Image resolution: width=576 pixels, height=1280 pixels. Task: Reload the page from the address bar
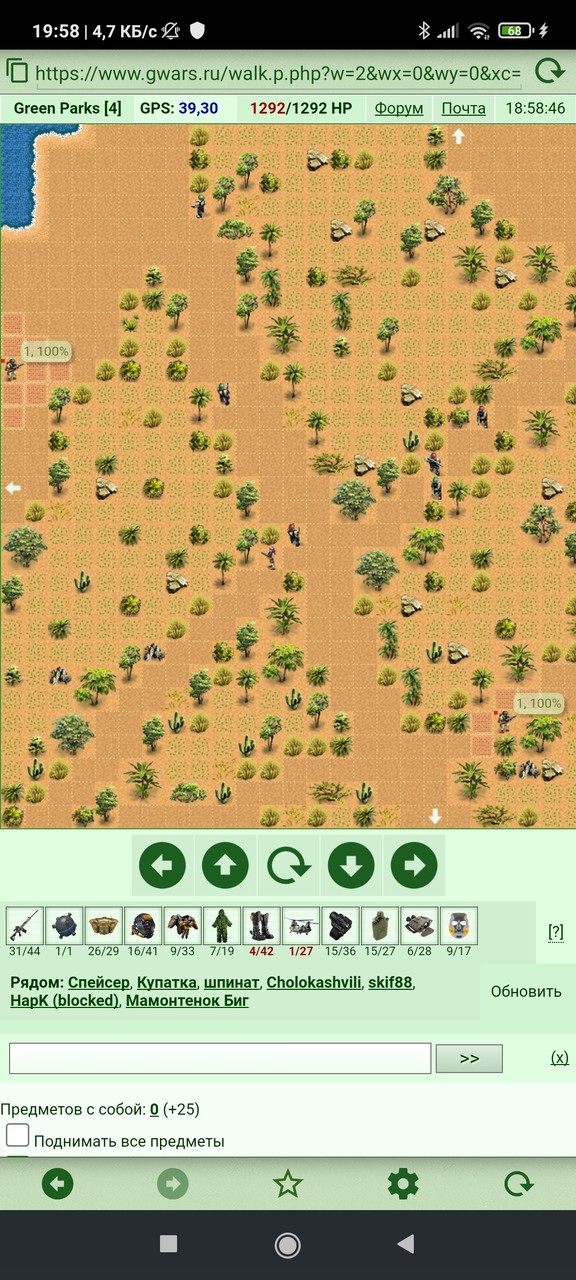[x=549, y=71]
